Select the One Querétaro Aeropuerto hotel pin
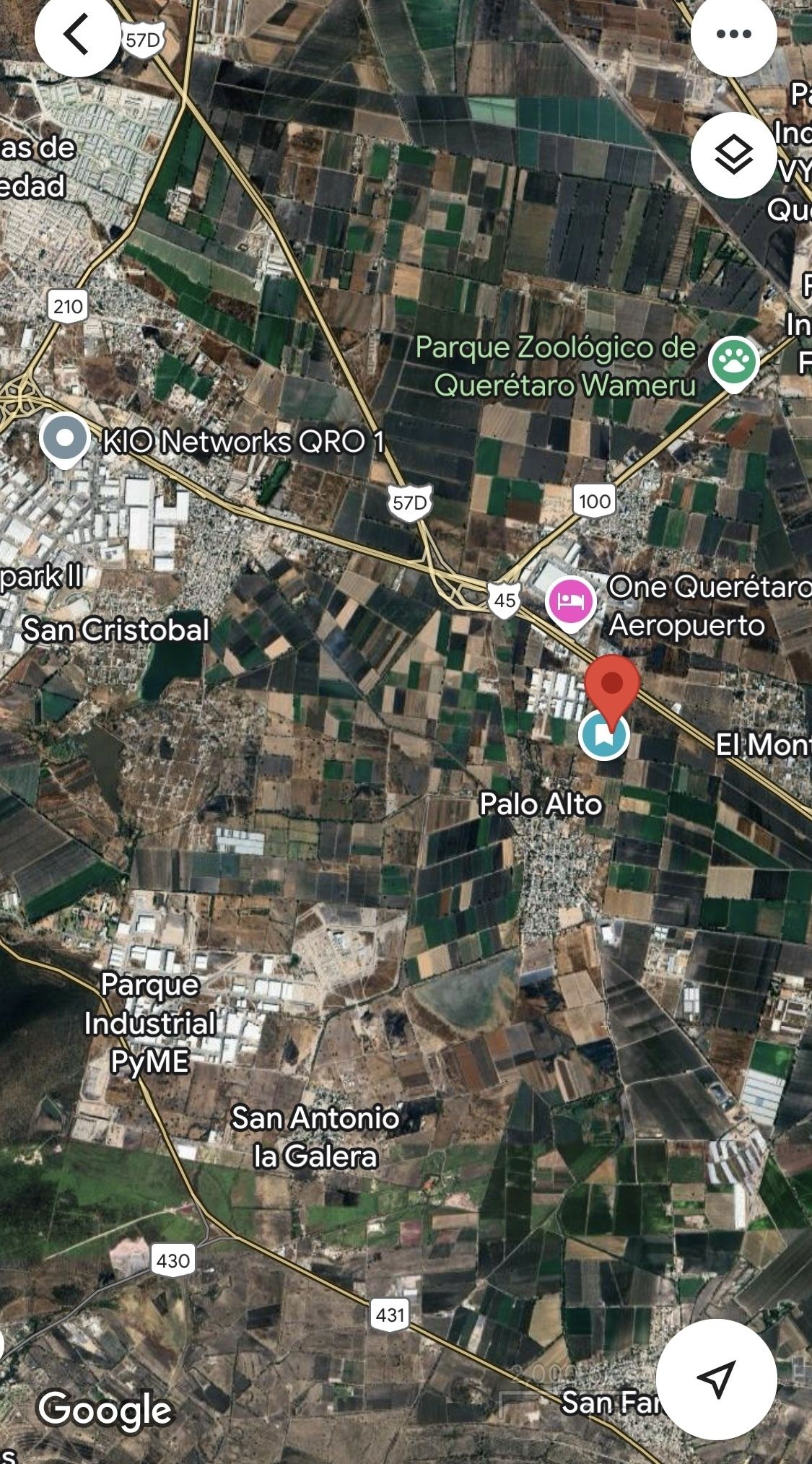 tap(571, 602)
